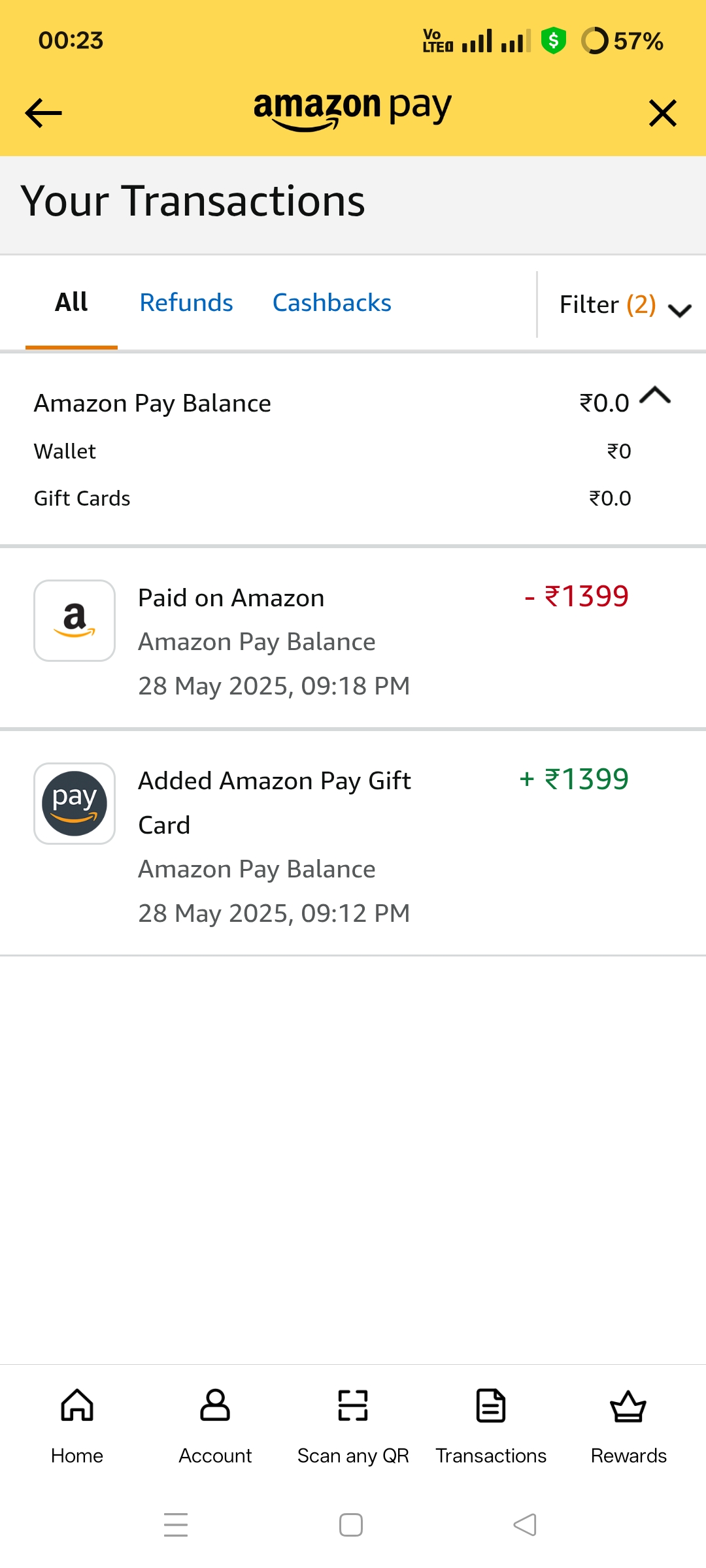This screenshot has height=1568, width=706.
Task: Switch to the Cashbacks tab
Action: [331, 303]
